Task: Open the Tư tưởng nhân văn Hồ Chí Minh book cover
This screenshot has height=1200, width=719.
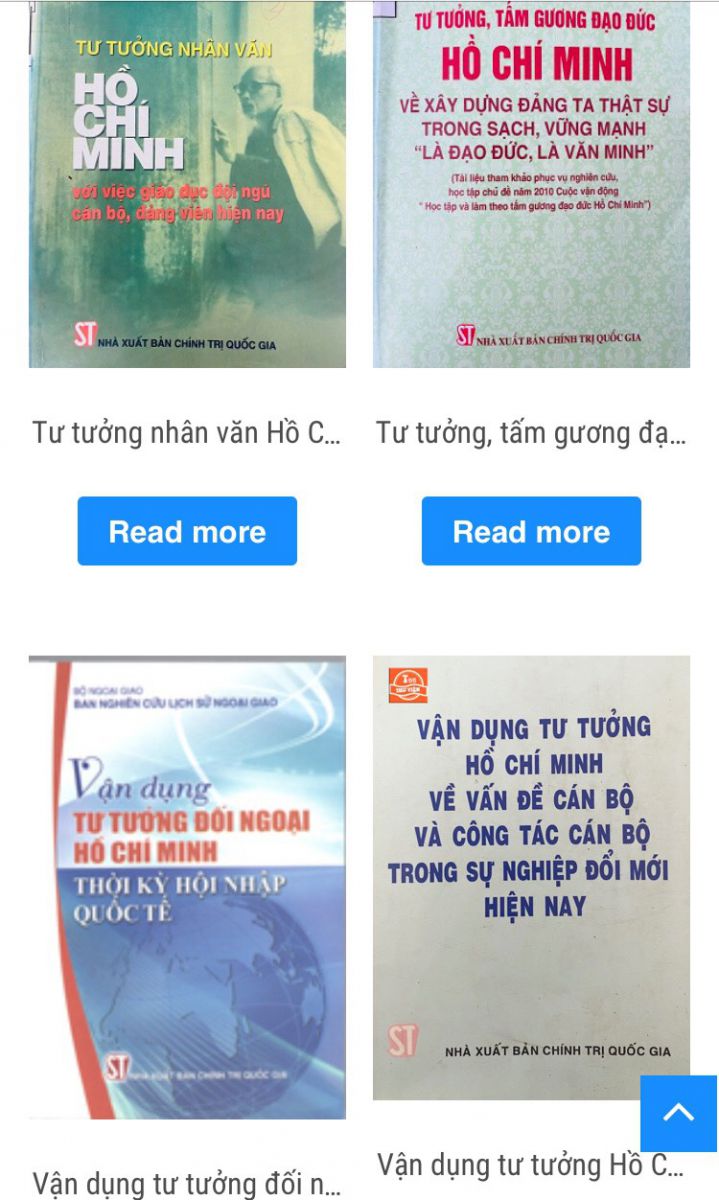Action: (187, 184)
